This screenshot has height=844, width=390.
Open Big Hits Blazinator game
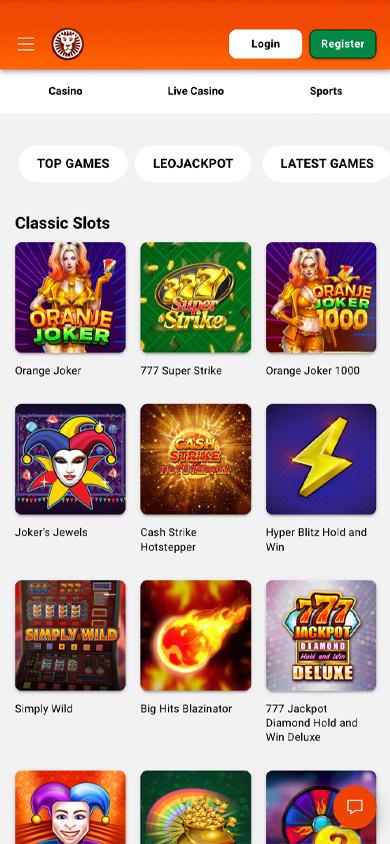point(196,636)
